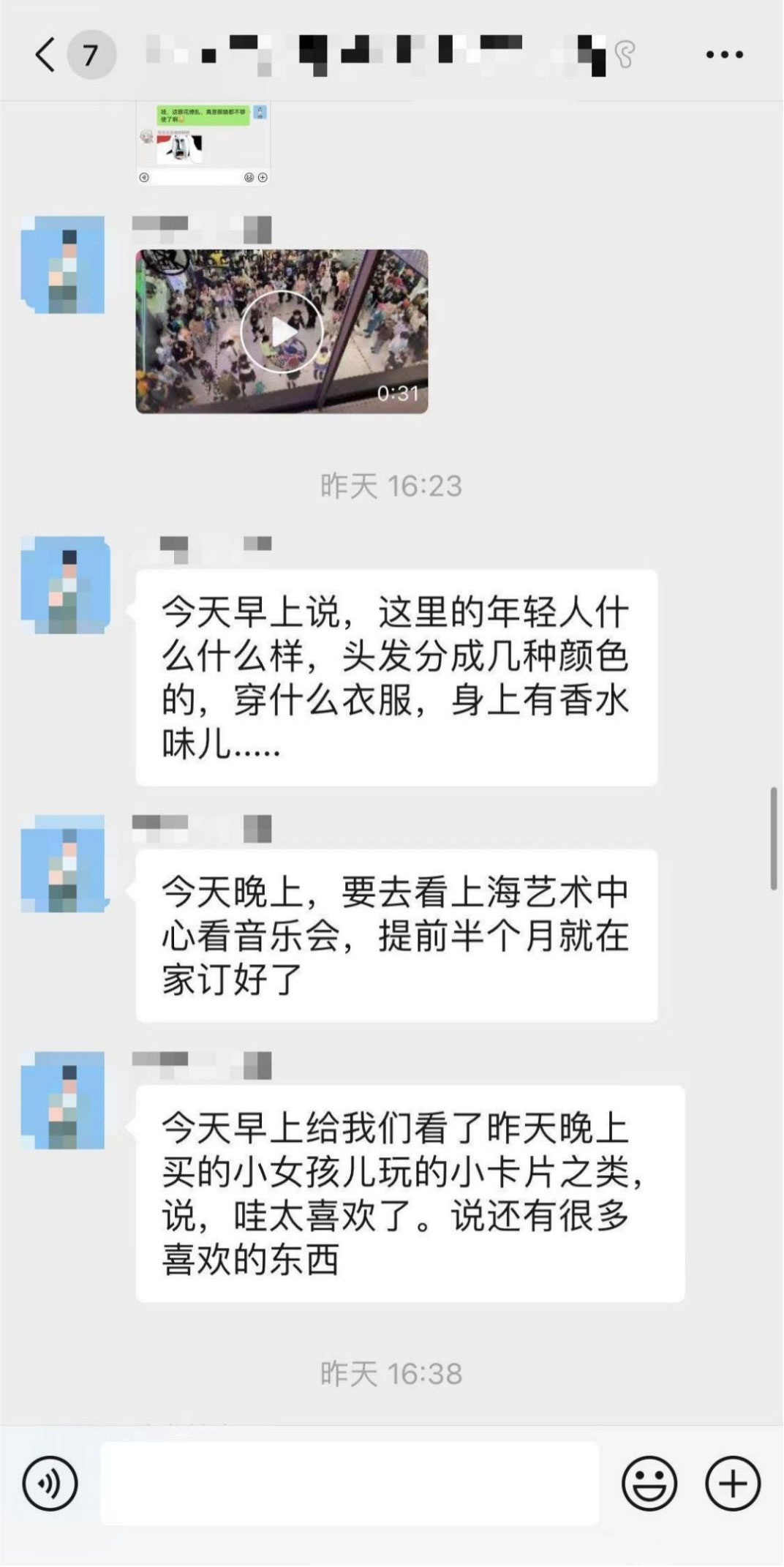Switch to voice message input
784x1567 pixels.
50,1484
